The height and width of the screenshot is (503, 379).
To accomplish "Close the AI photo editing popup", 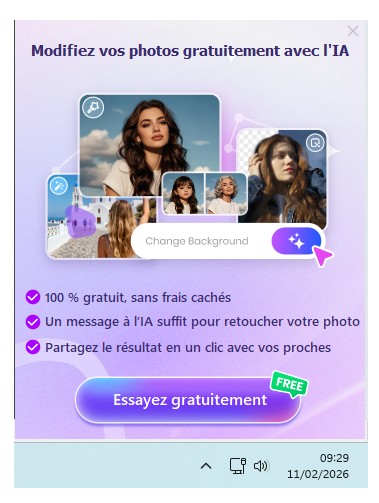I will click(352, 31).
